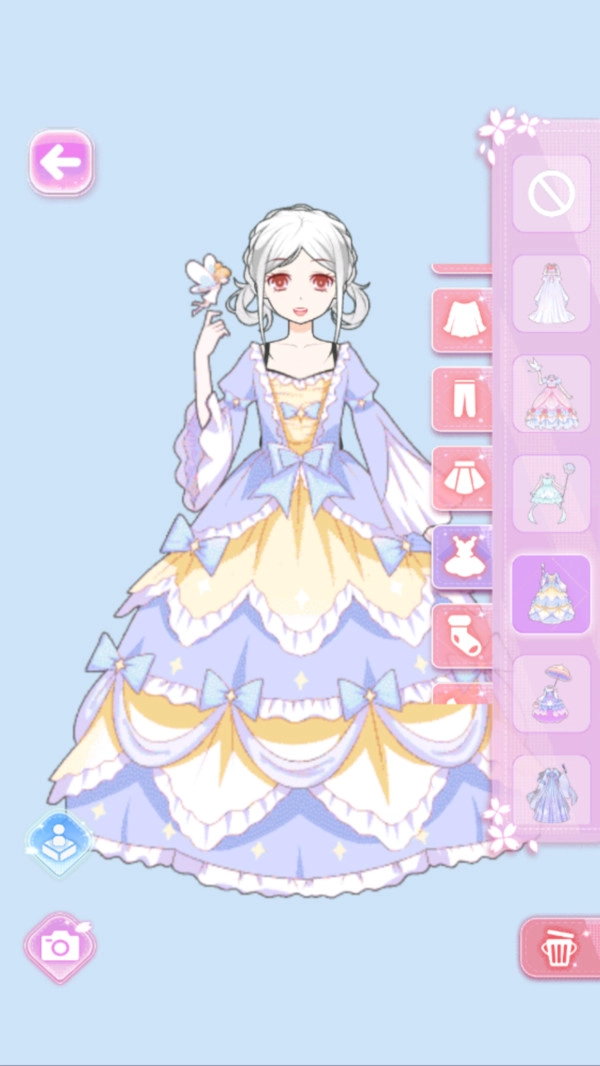
Task: Choose the pink gown with trident
Action: pyautogui.click(x=551, y=393)
